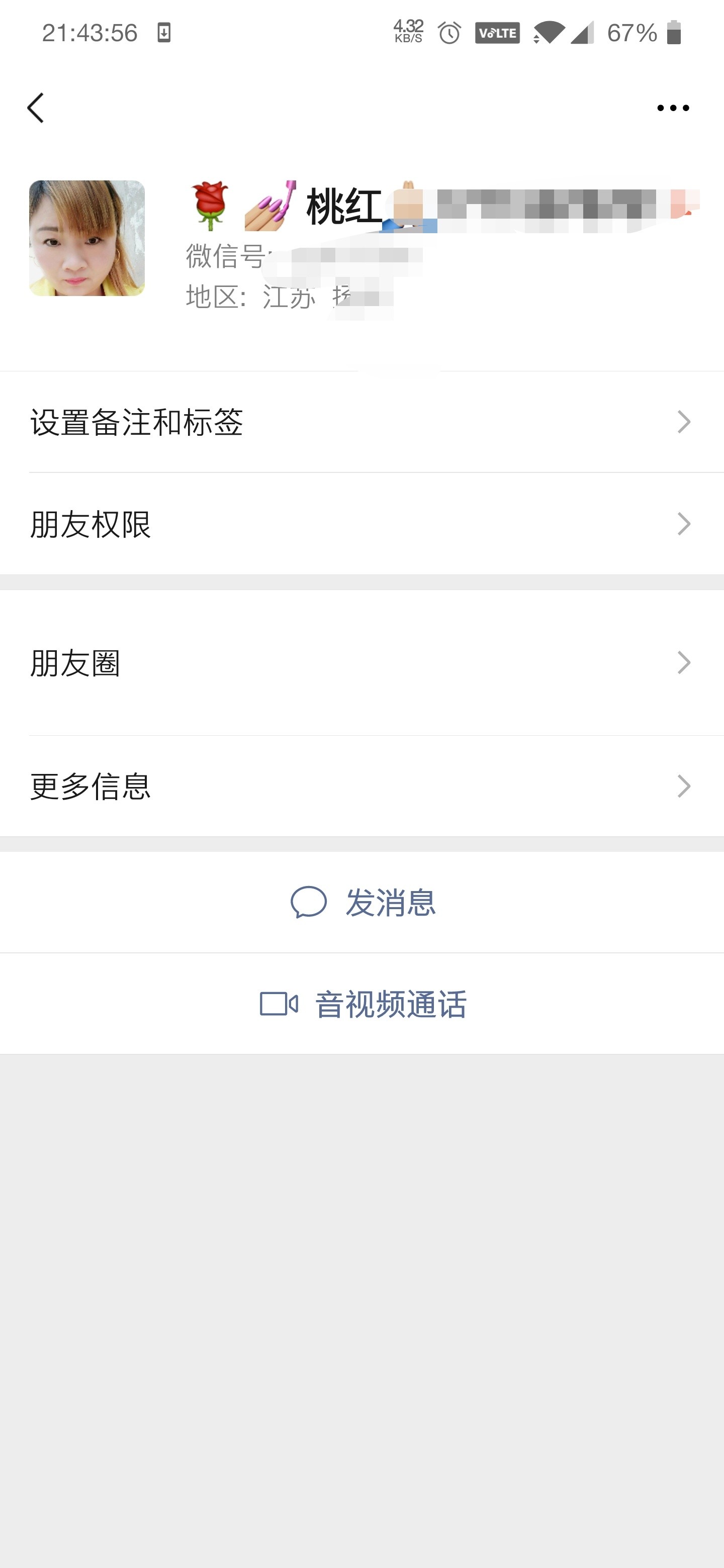Viewport: 724px width, 1568px height.
Task: Open the more options menu via ellipsis icon
Action: (x=673, y=109)
